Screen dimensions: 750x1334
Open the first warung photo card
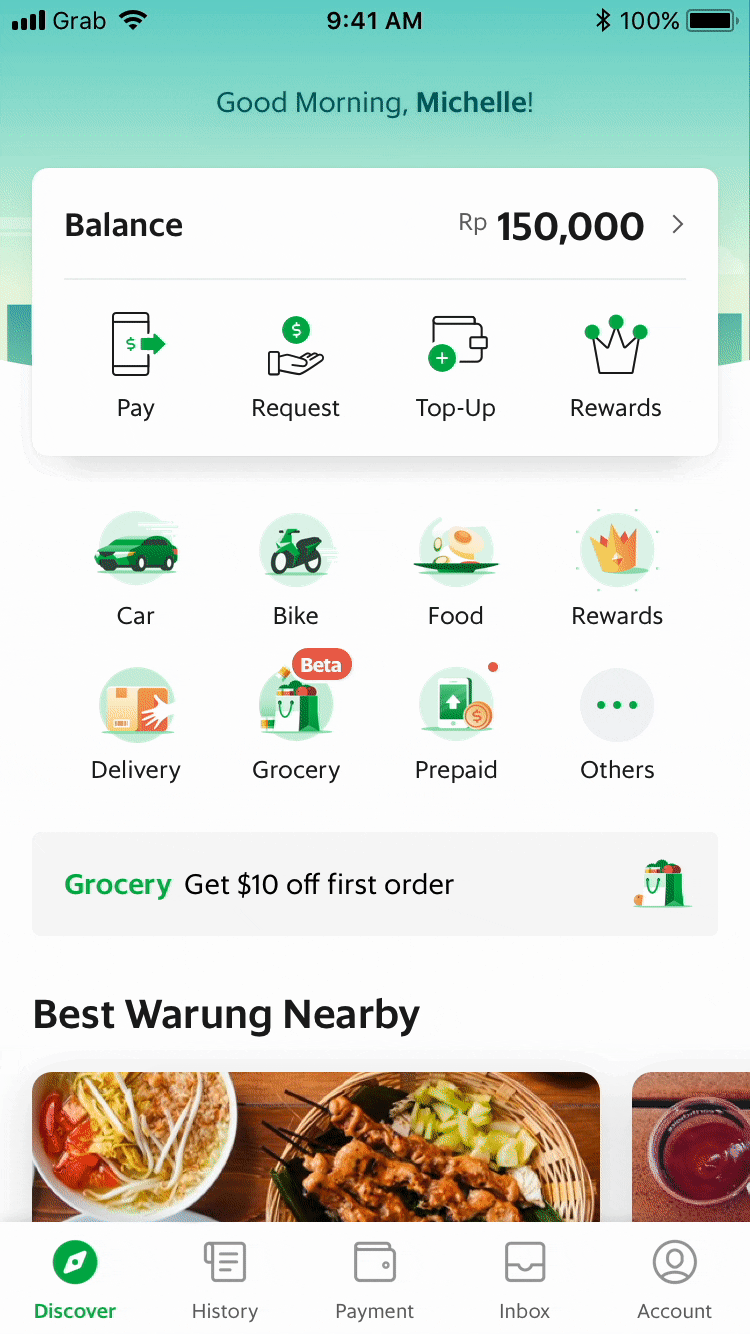pyautogui.click(x=316, y=1147)
